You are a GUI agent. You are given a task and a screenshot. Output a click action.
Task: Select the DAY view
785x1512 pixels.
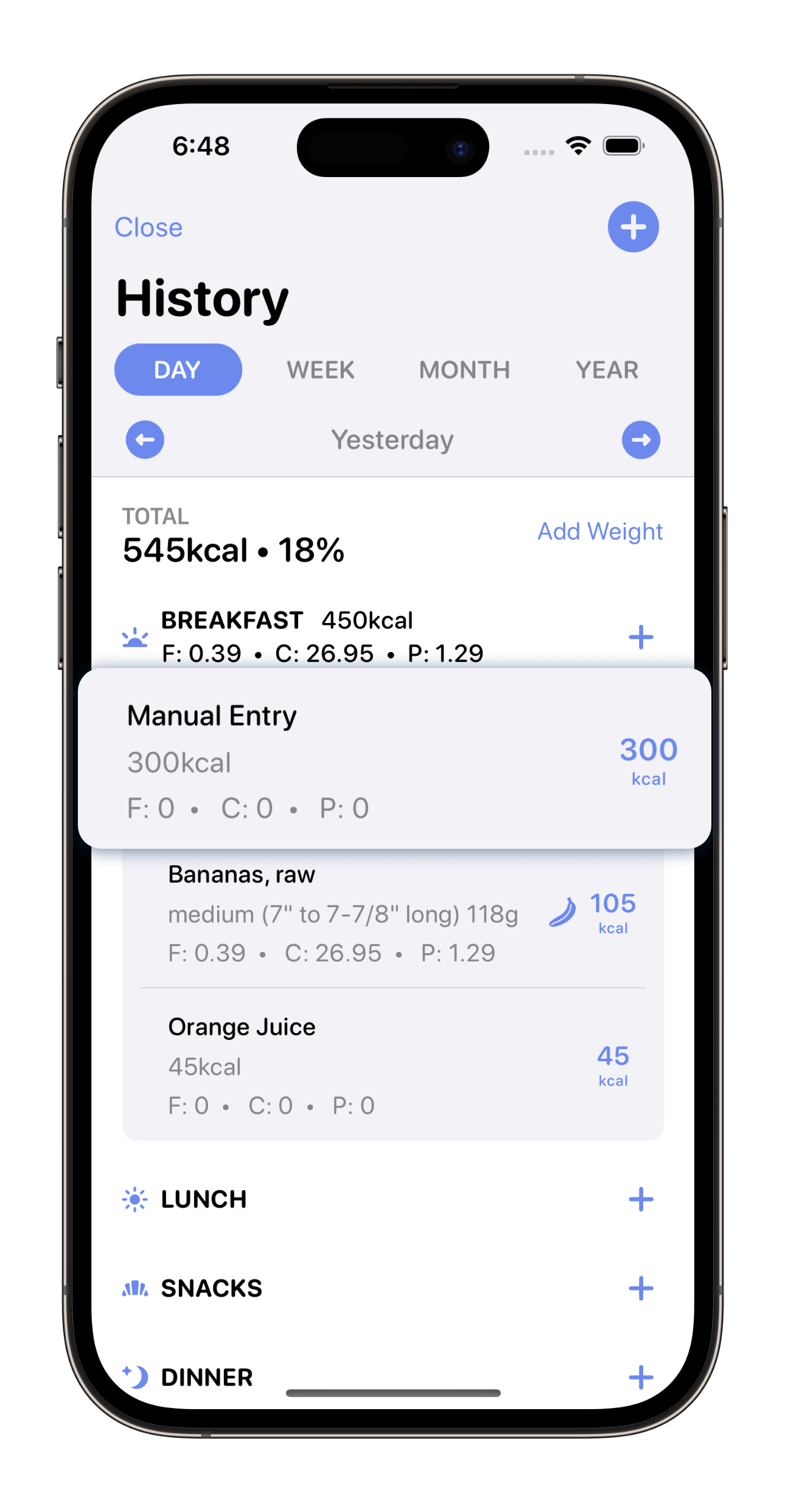point(178,370)
